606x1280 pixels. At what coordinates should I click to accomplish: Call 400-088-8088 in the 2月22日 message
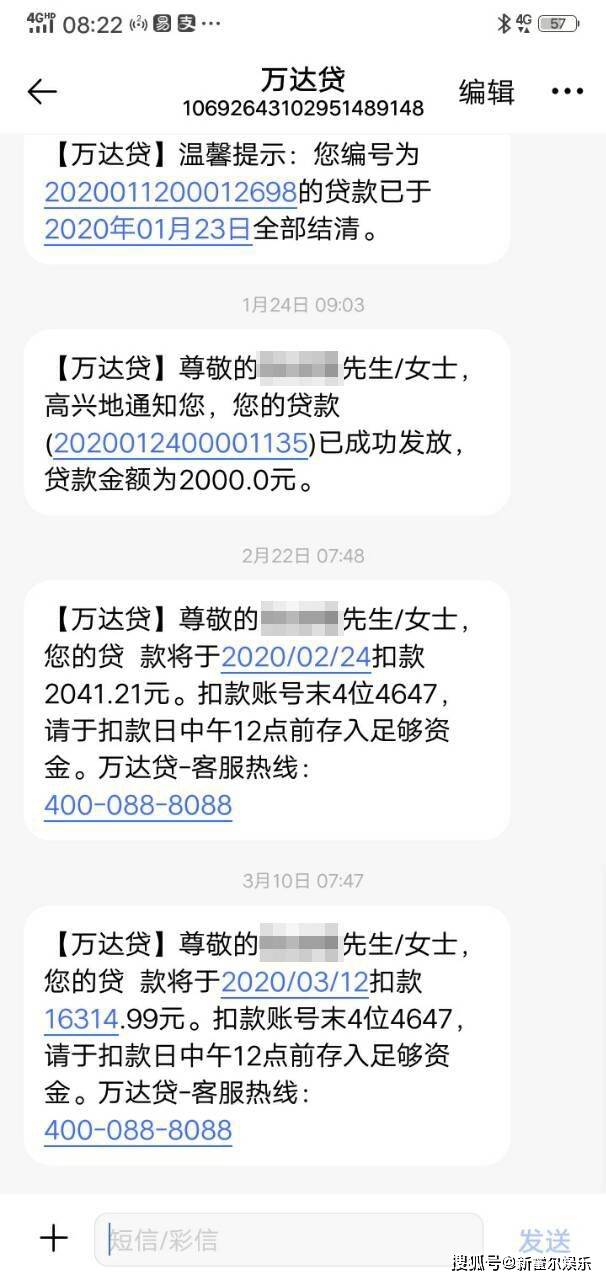138,805
